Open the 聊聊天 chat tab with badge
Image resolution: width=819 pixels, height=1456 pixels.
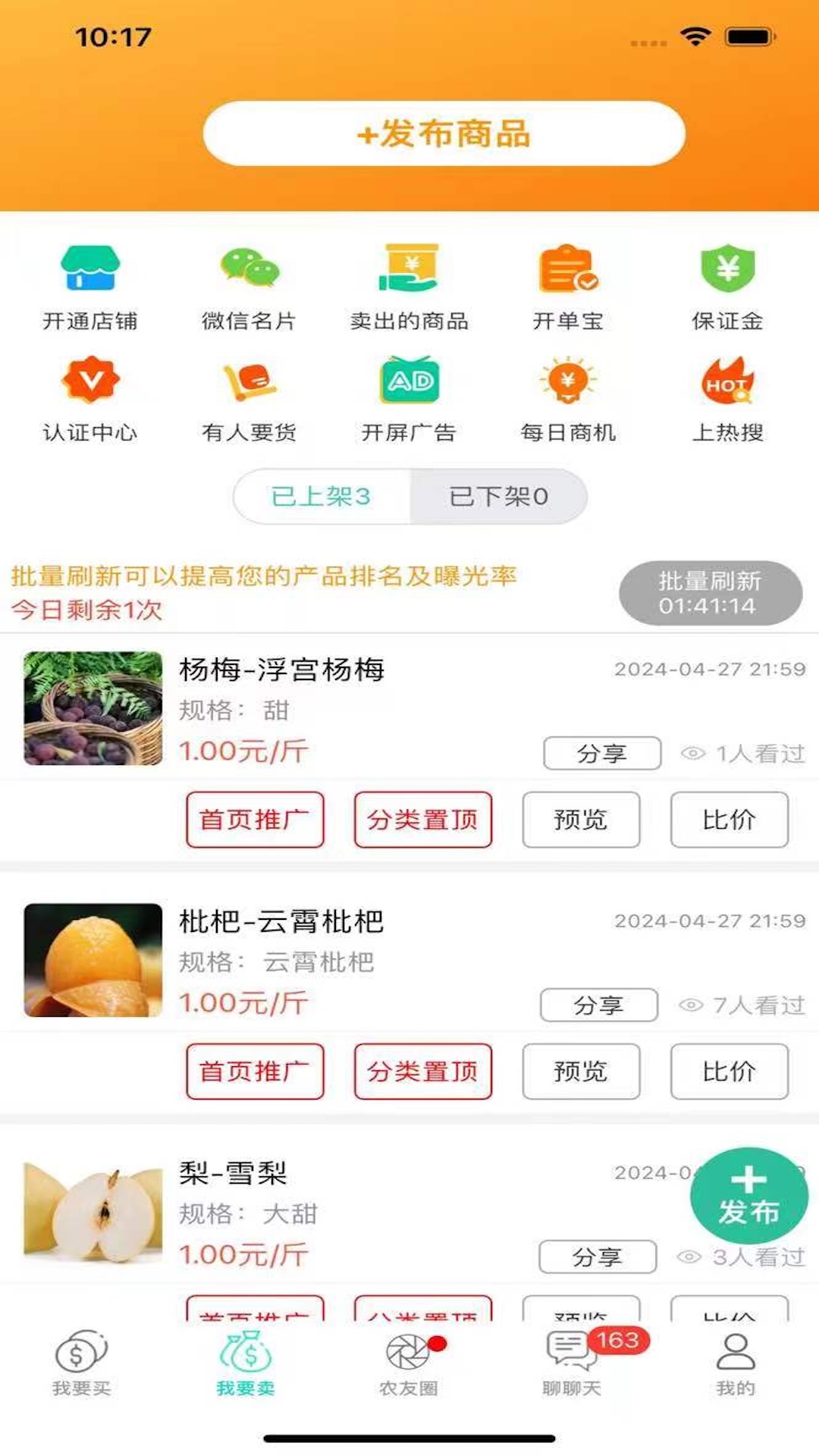[x=573, y=1376]
